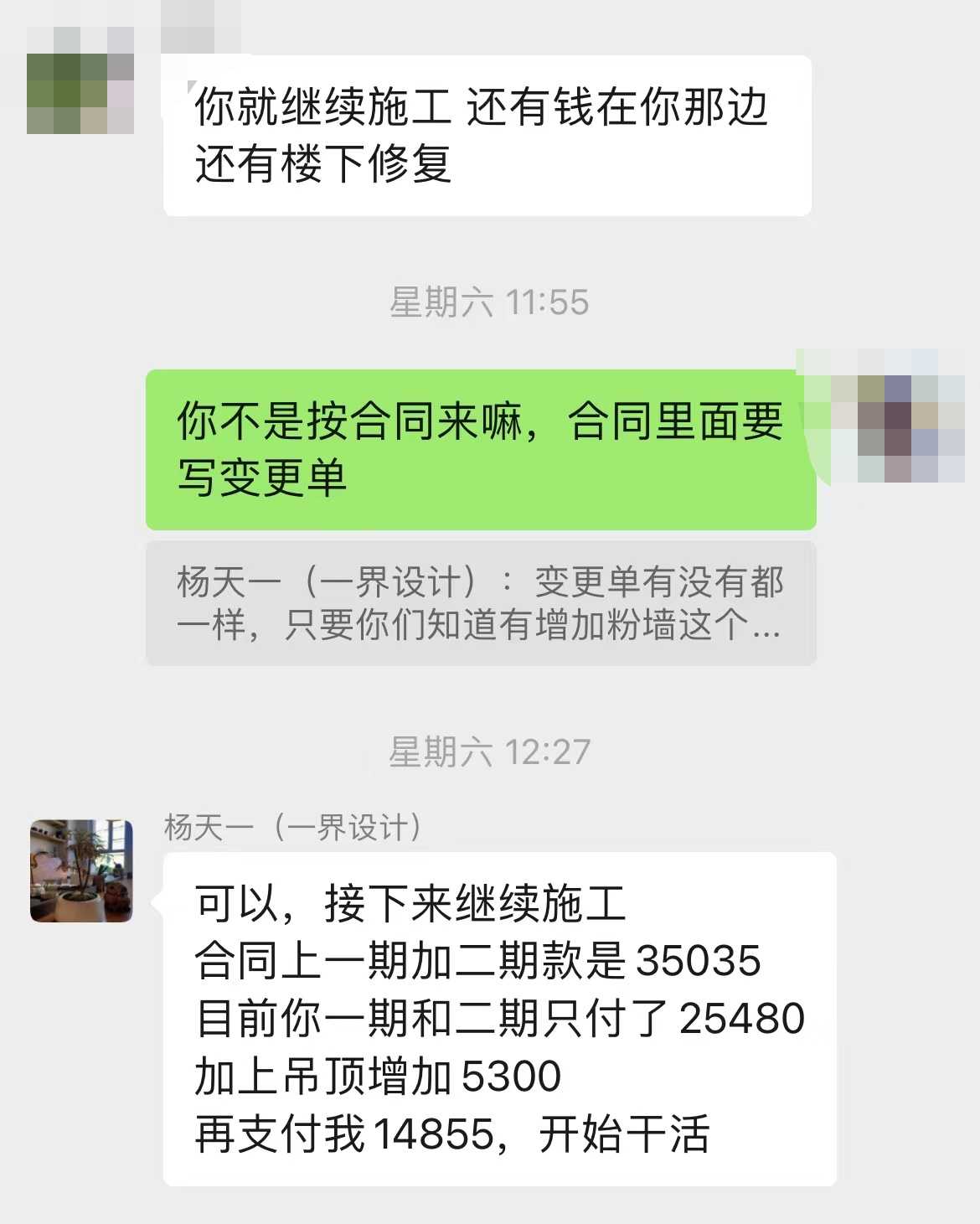Viewport: 980px width, 1224px height.
Task: Open 杨天一's profile from his avatar
Action: tap(81, 871)
